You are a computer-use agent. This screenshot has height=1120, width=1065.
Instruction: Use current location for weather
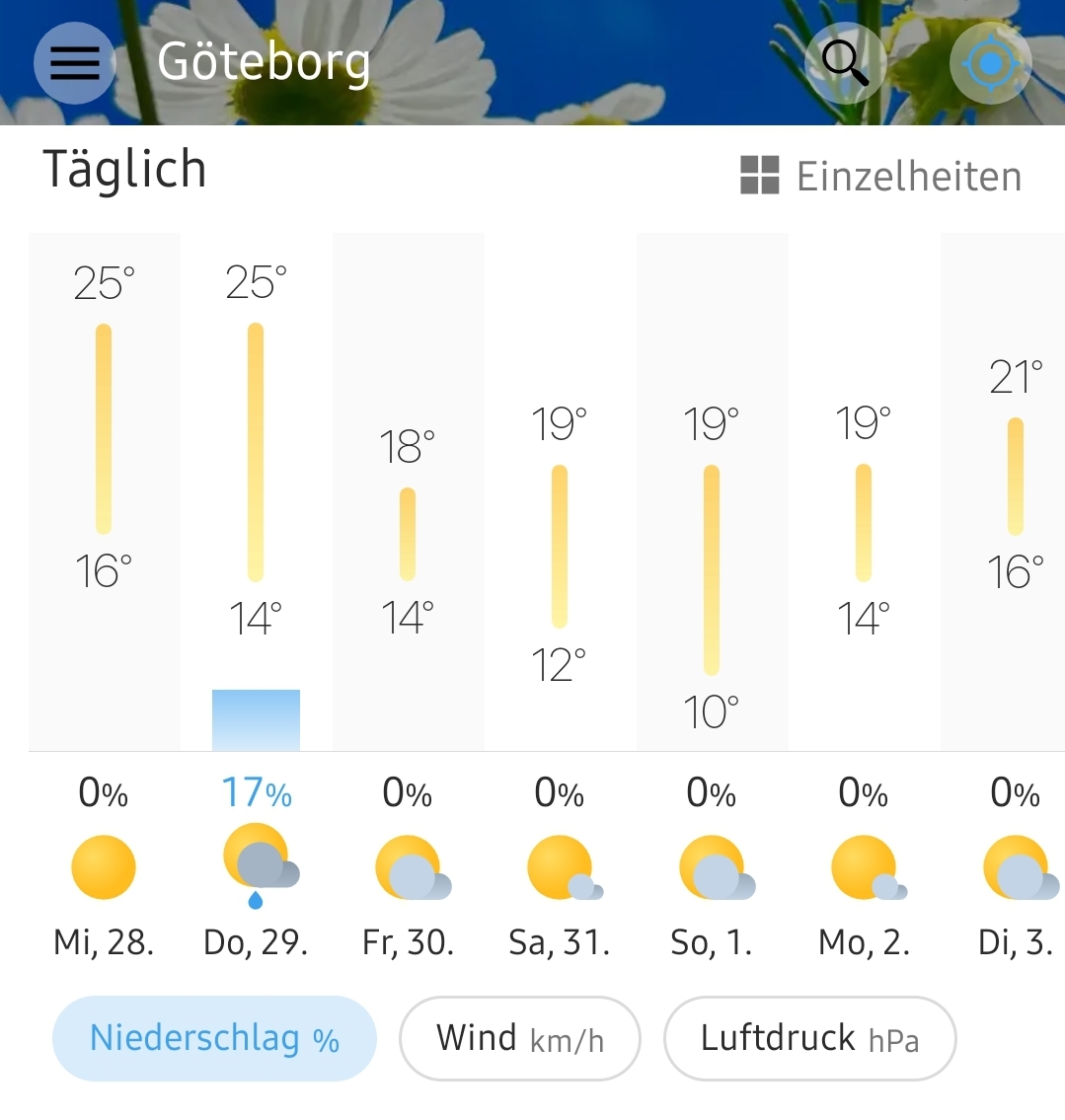[x=990, y=64]
